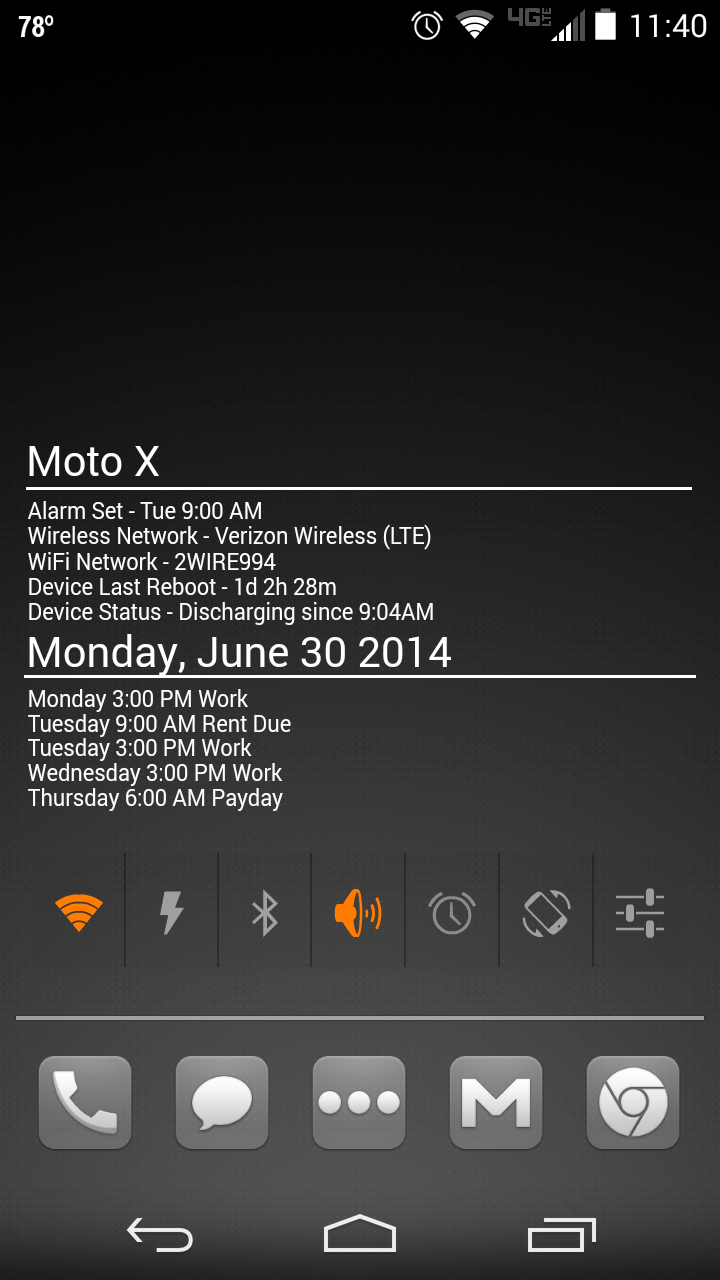This screenshot has height=1280, width=720.
Task: Turn on Bluetooth in the toggle row
Action: pos(264,912)
